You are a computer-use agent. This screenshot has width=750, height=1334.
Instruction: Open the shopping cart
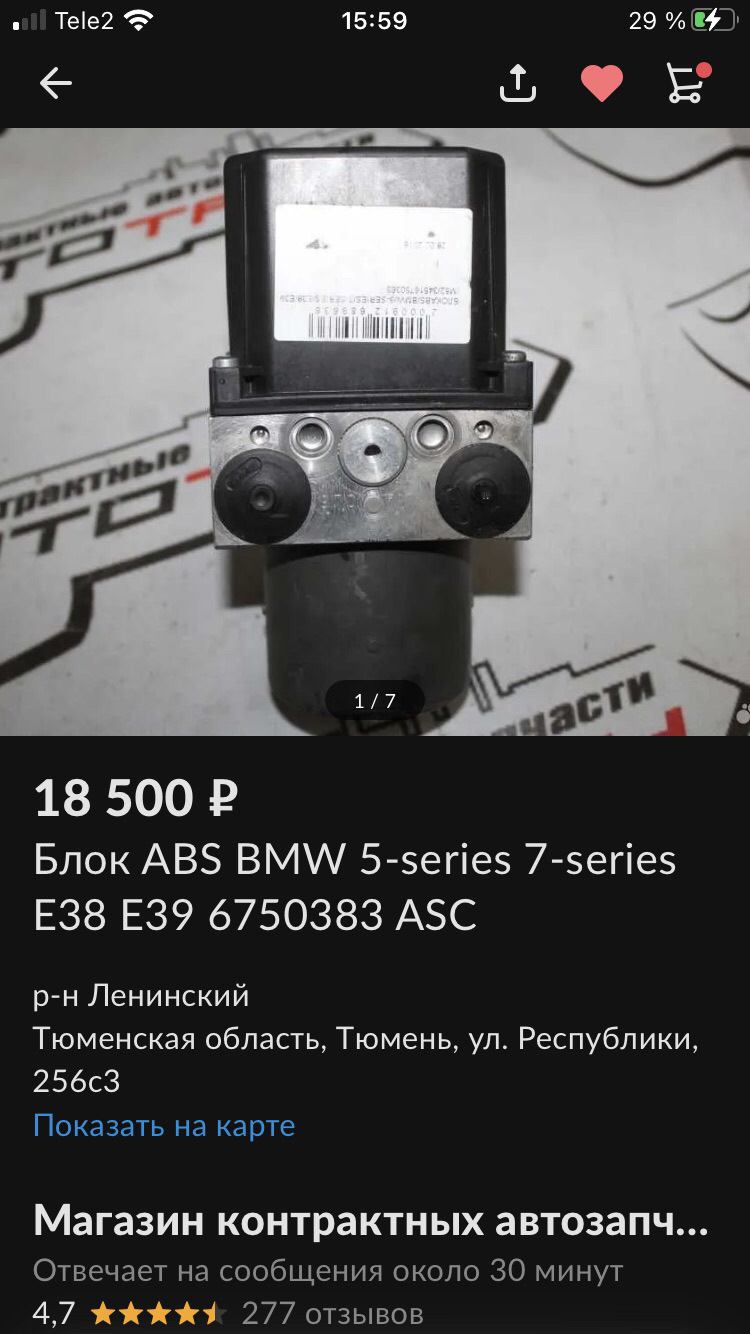(x=687, y=84)
